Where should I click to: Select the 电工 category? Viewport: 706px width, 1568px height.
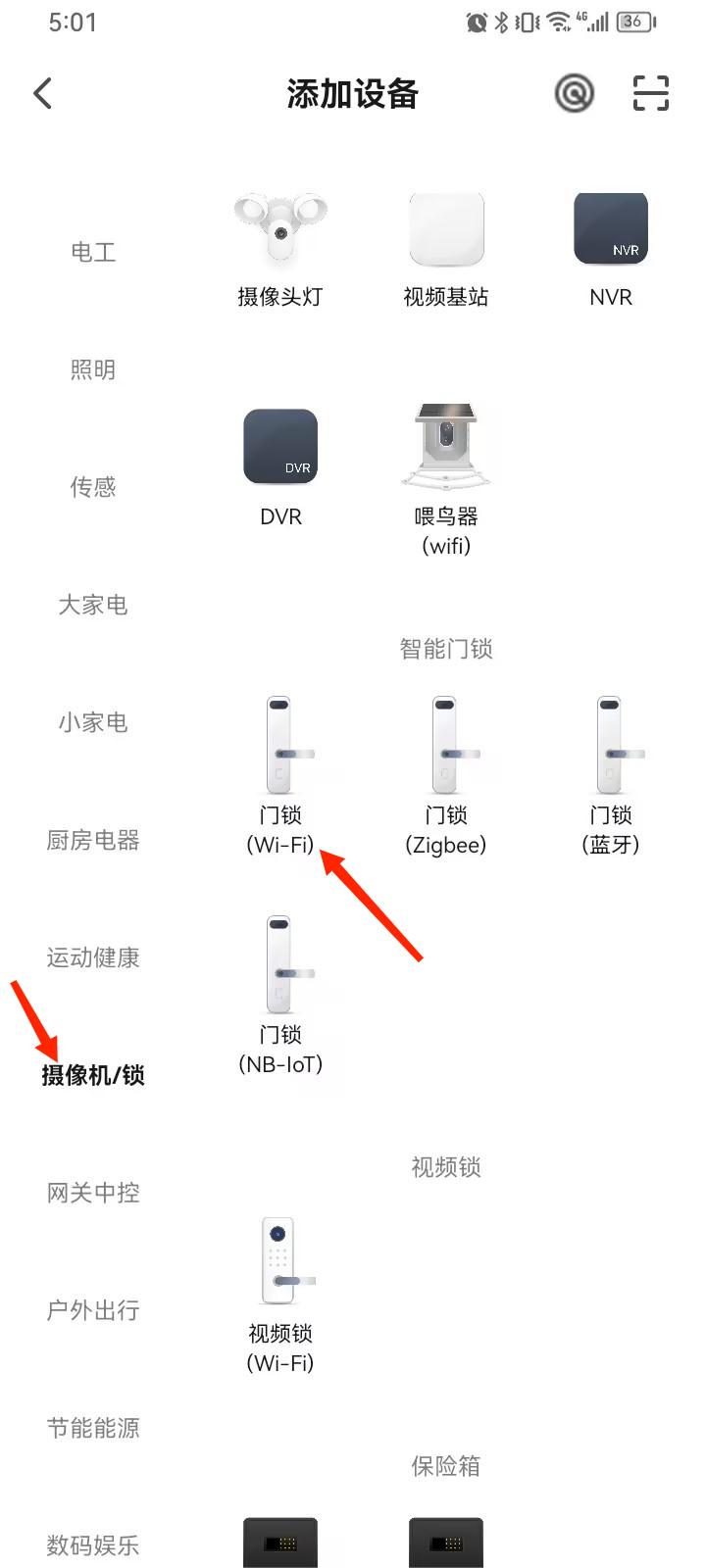pos(93,252)
